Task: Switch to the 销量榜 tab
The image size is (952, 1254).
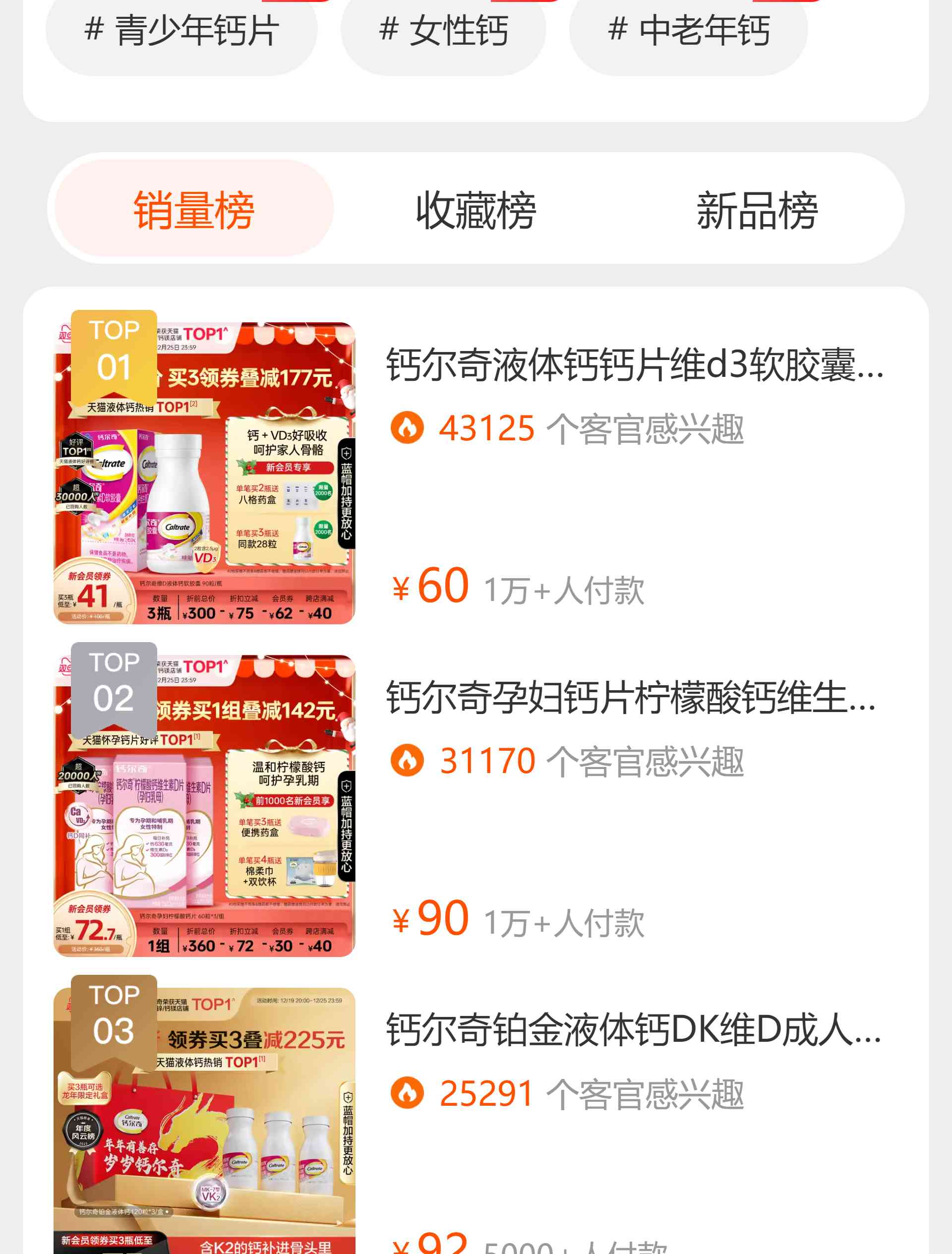Action: (x=193, y=209)
